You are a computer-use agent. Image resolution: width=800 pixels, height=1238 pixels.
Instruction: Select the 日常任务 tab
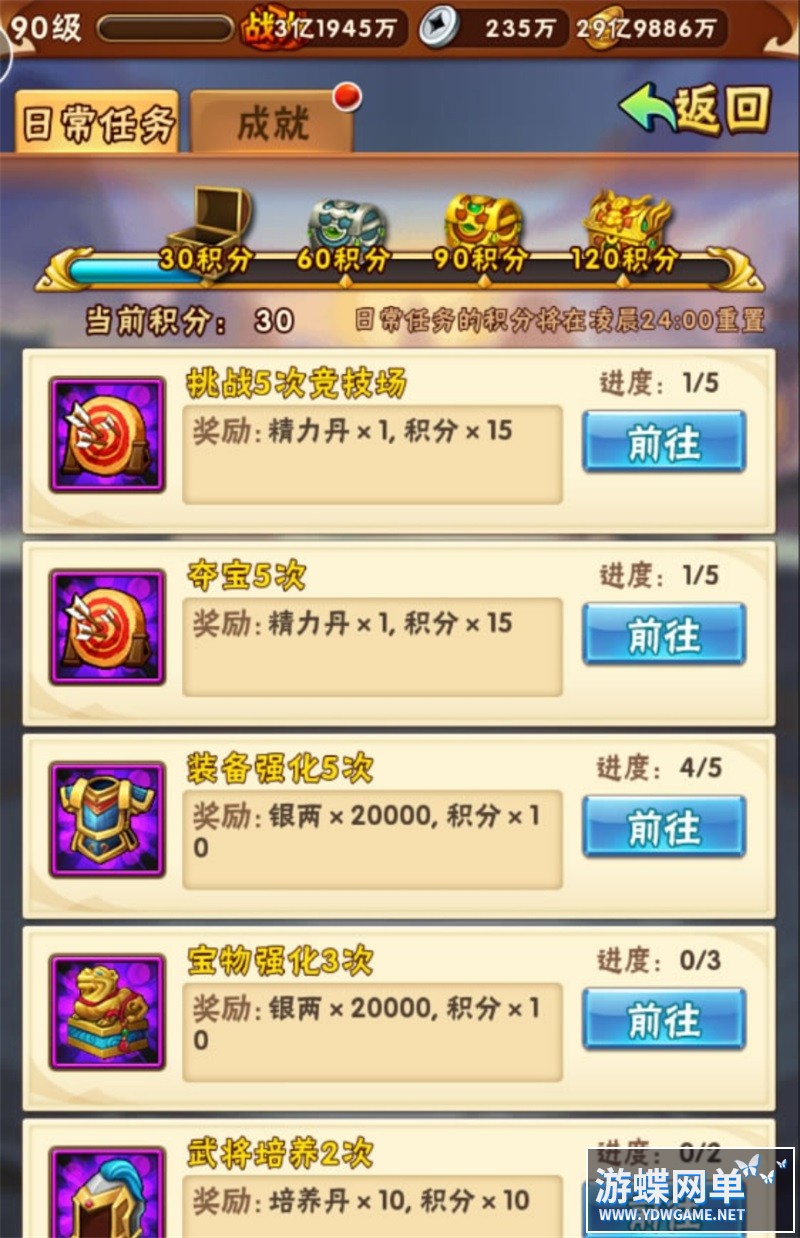[x=98, y=125]
